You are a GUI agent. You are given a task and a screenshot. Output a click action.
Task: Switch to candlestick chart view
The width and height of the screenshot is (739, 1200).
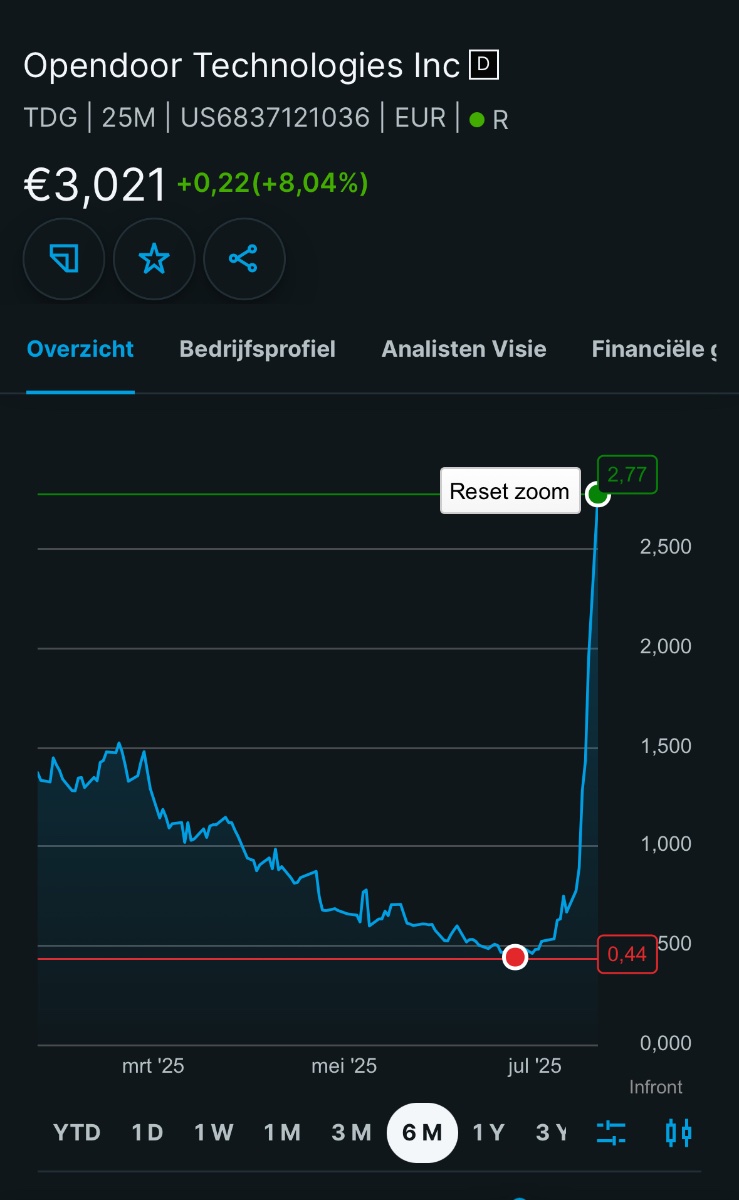click(x=679, y=1132)
